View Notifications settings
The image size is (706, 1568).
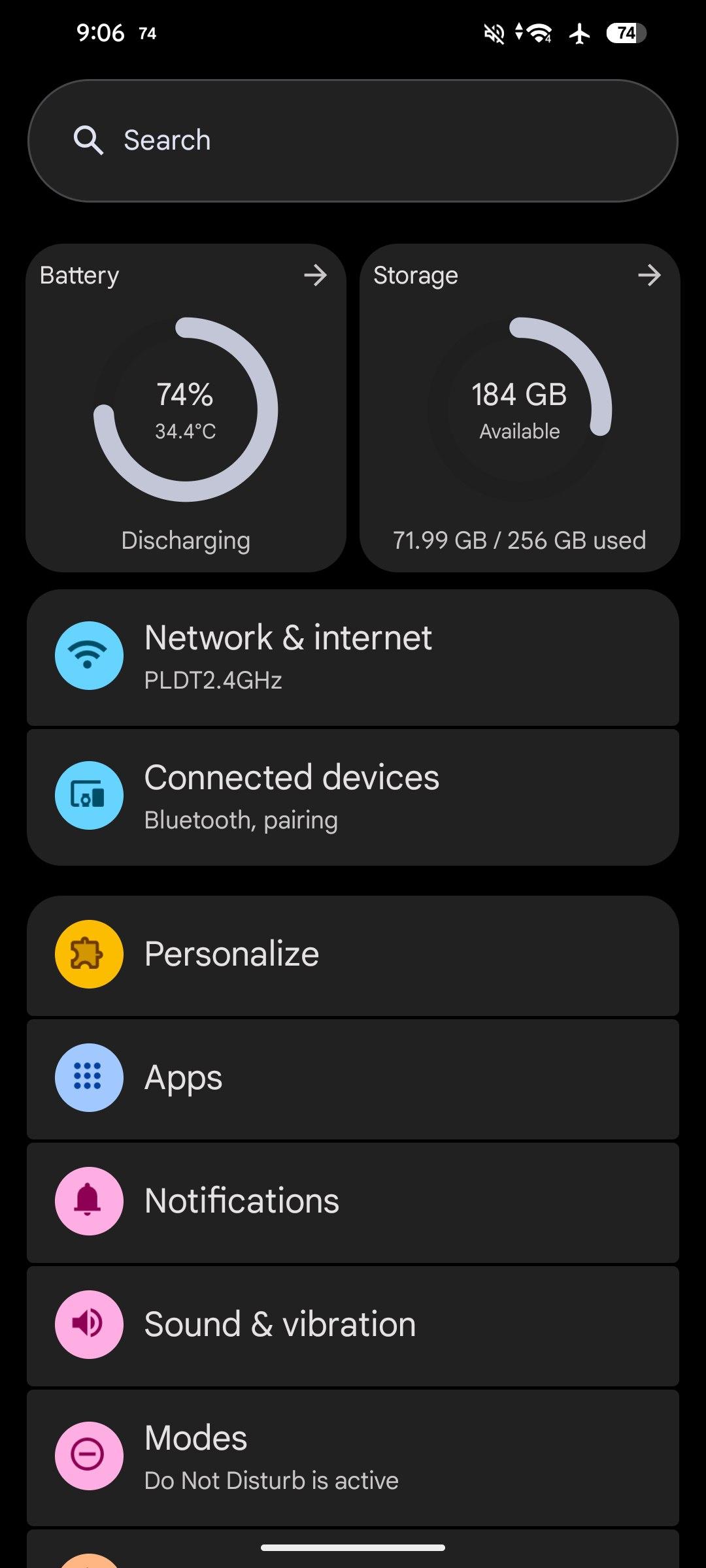click(353, 1201)
